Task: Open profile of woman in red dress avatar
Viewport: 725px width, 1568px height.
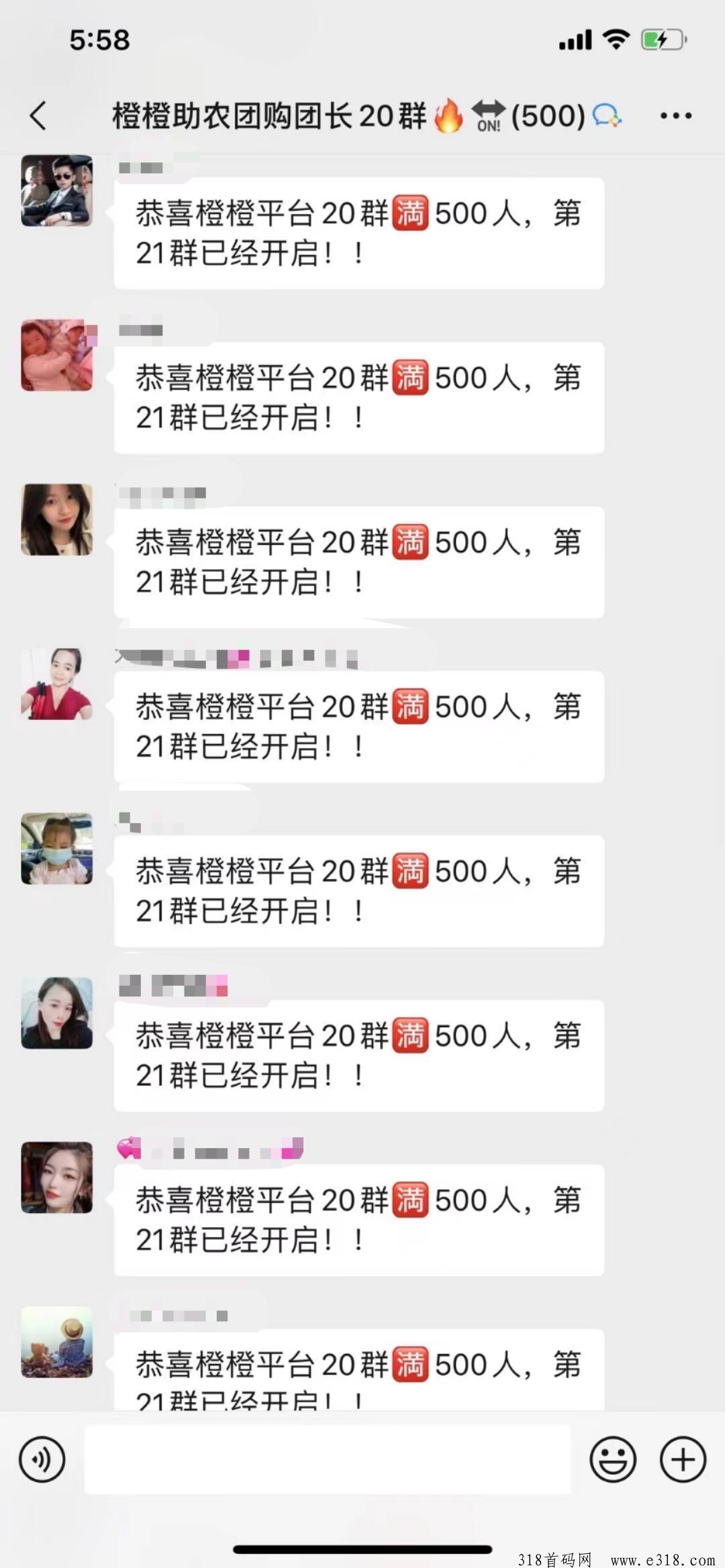Action: point(56,684)
